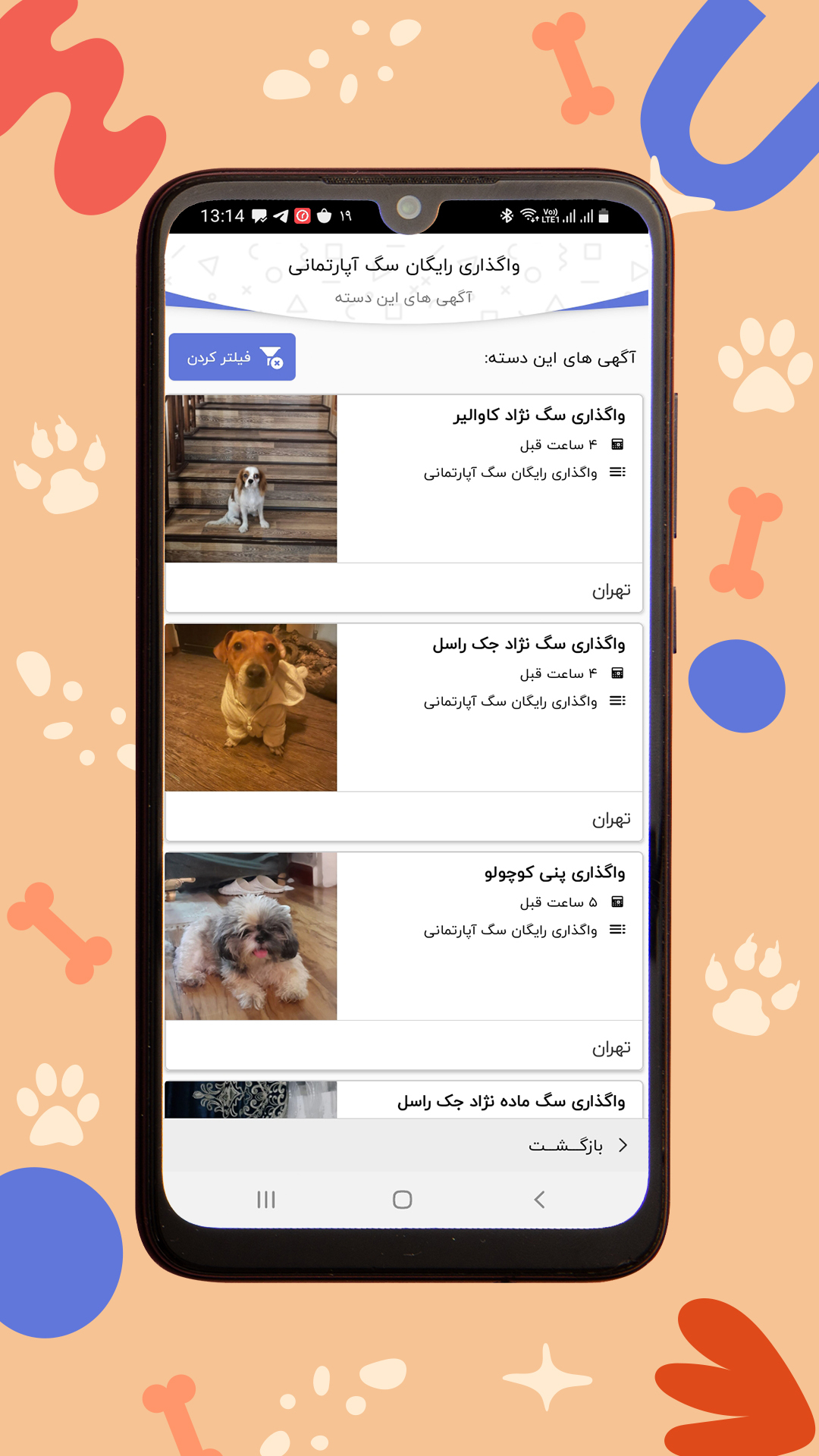This screenshot has height=1456, width=819.
Task: Tap the فیلتر کردن button
Action: (x=231, y=356)
